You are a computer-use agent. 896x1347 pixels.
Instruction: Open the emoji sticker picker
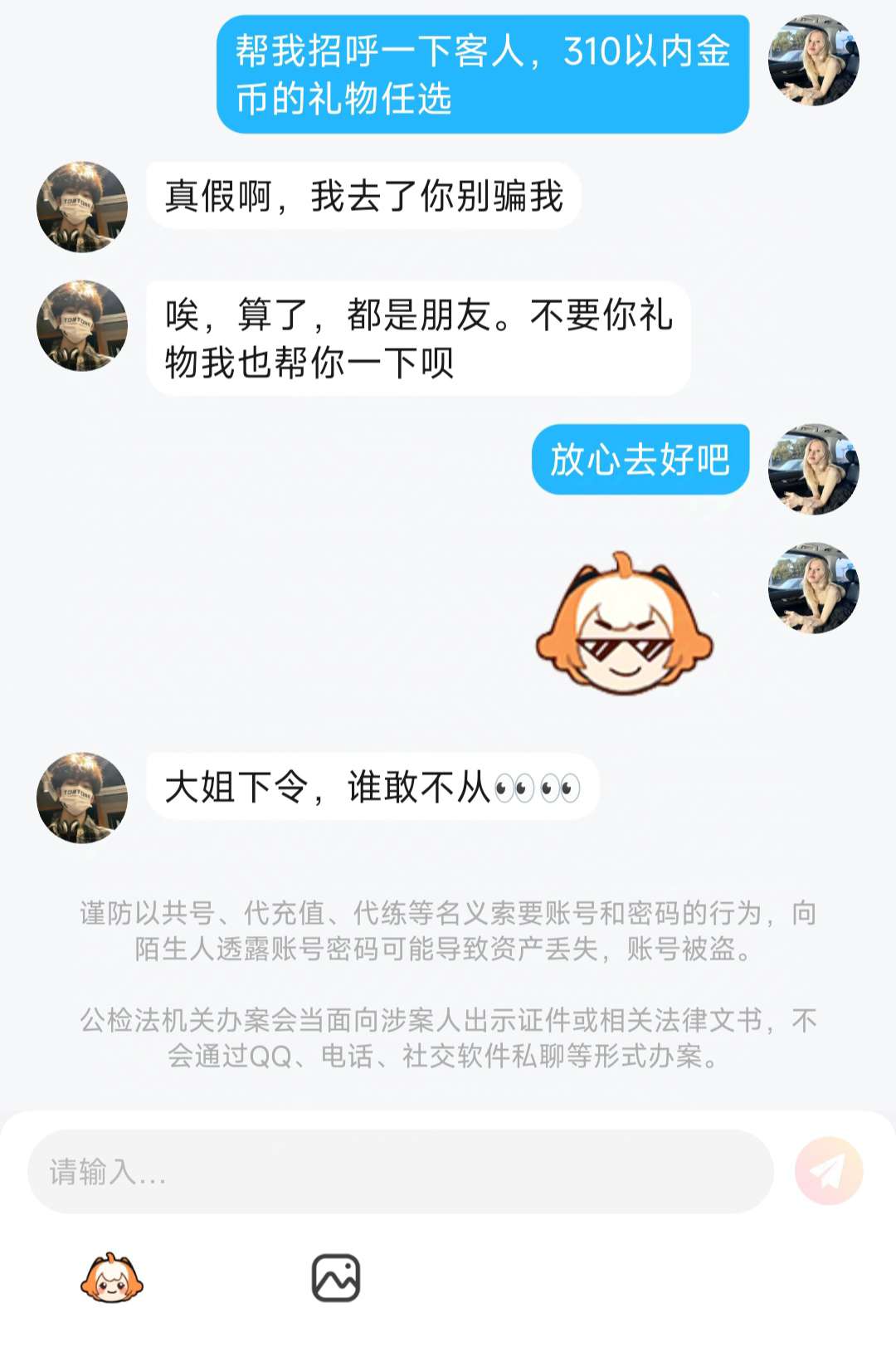(112, 1278)
